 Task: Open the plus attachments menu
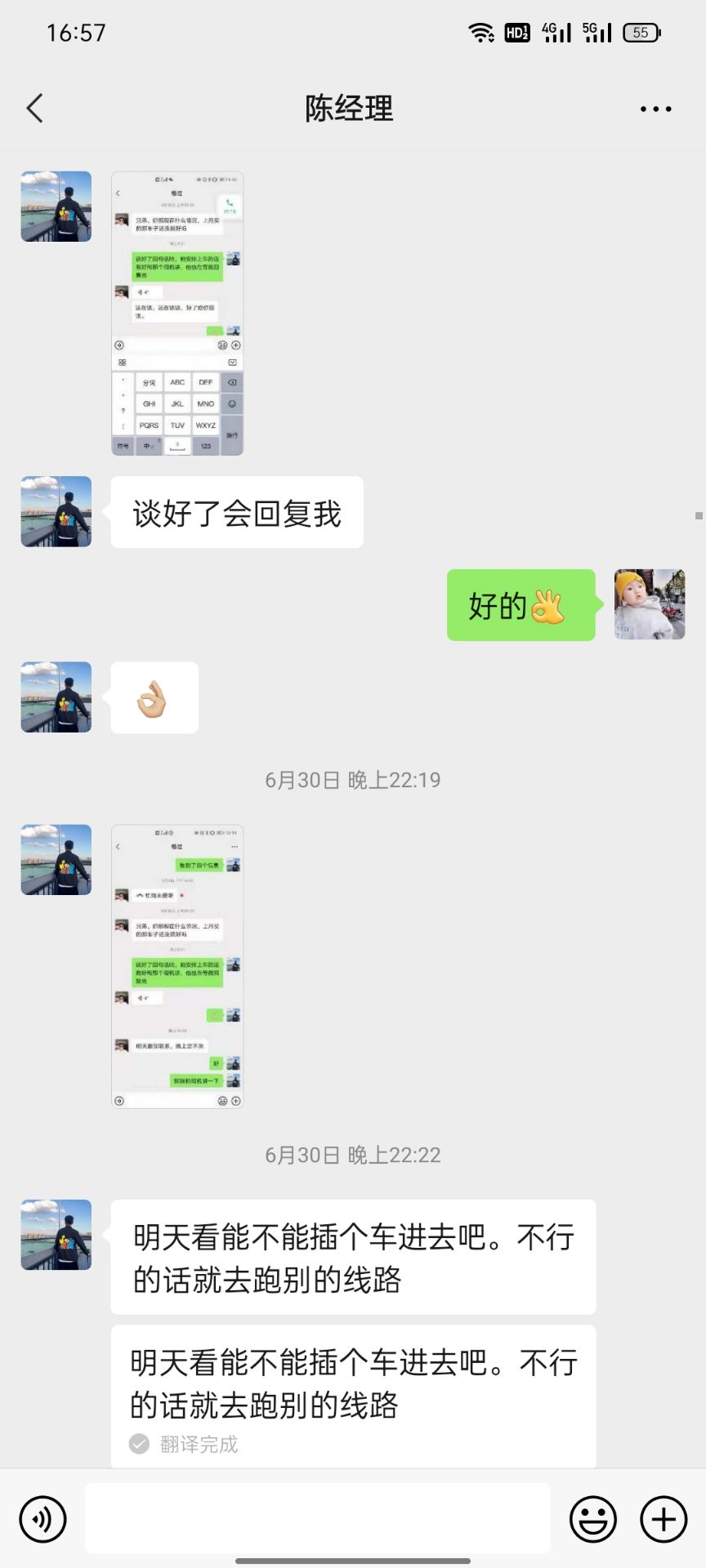pyautogui.click(x=663, y=1519)
